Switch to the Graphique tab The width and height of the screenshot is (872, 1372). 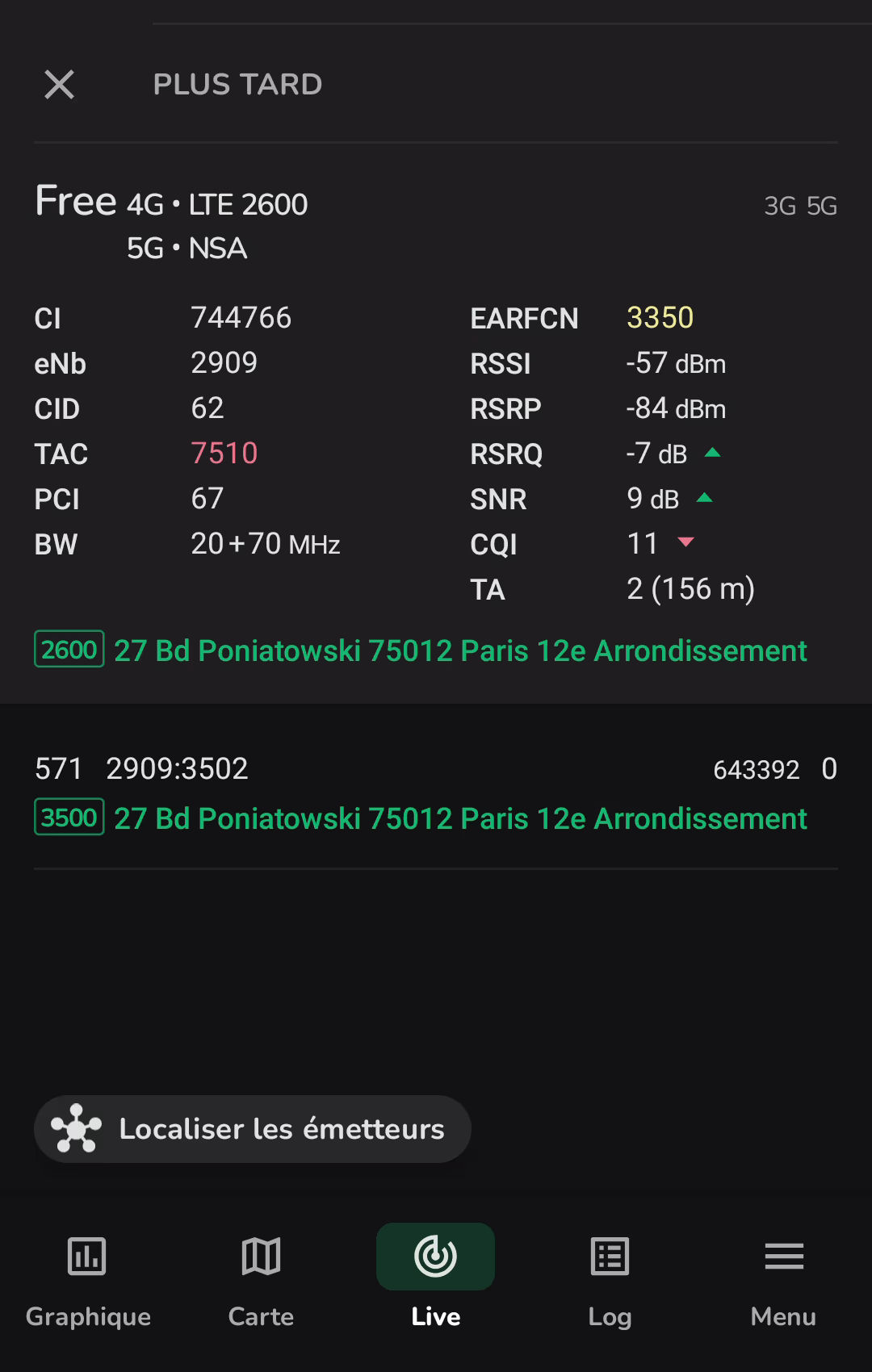click(x=88, y=1281)
